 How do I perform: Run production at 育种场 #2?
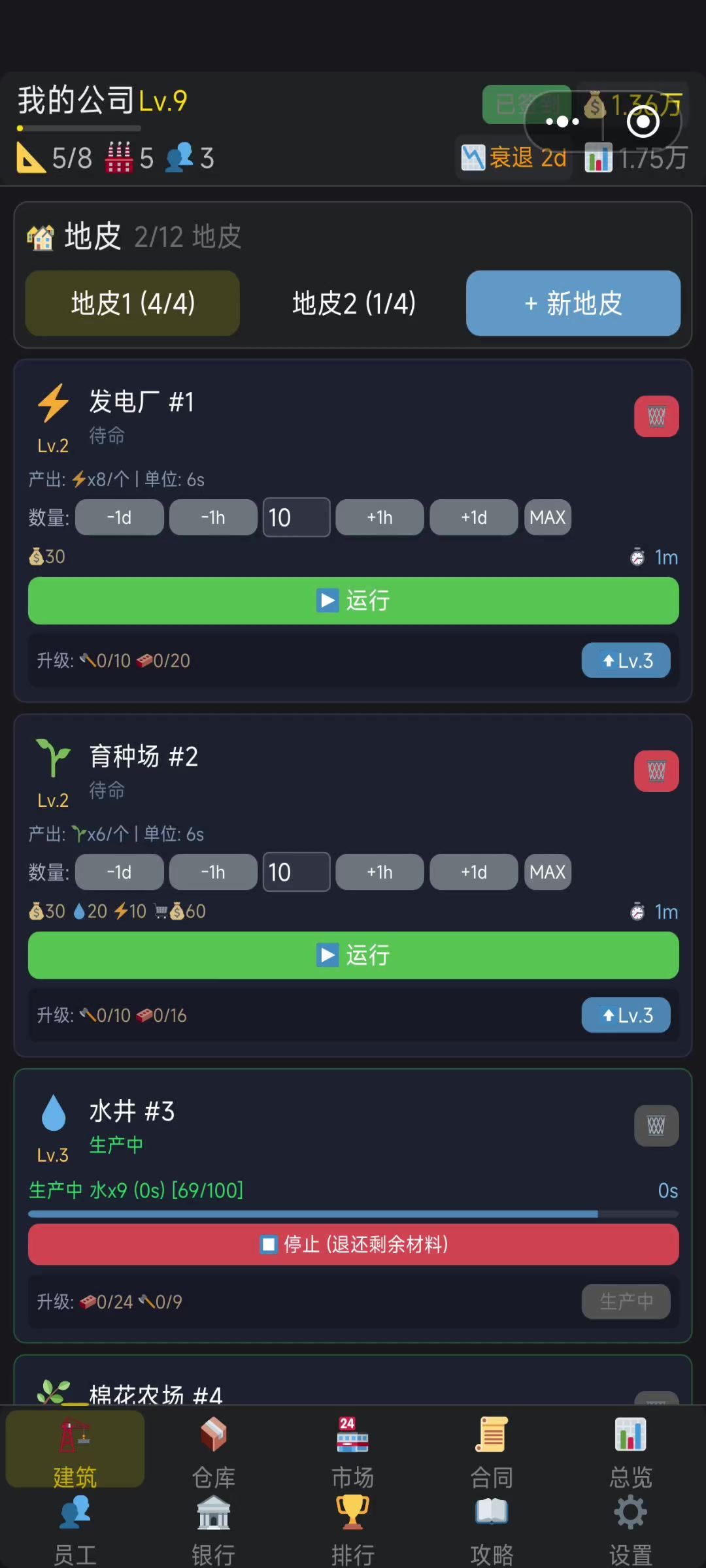pyautogui.click(x=353, y=955)
